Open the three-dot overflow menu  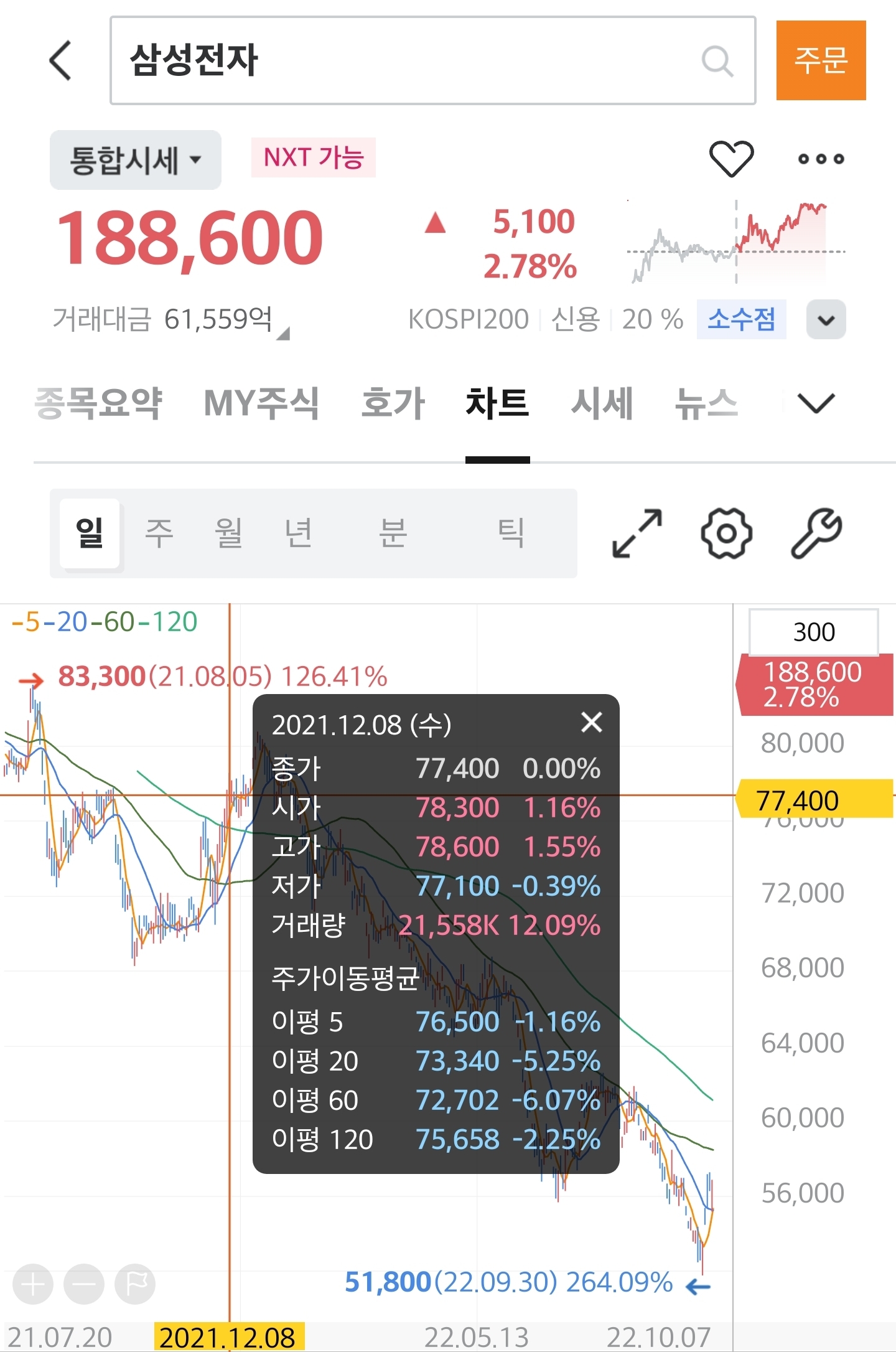(821, 159)
